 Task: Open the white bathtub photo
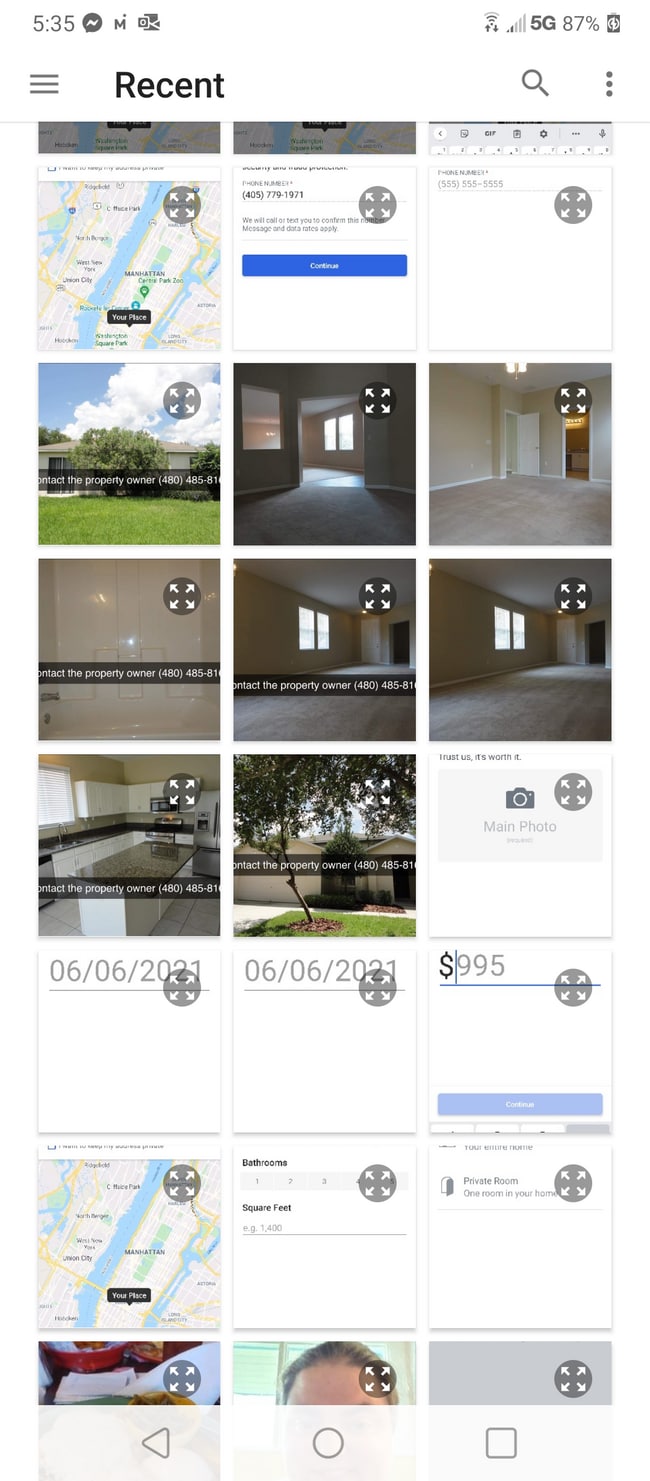tap(129, 650)
